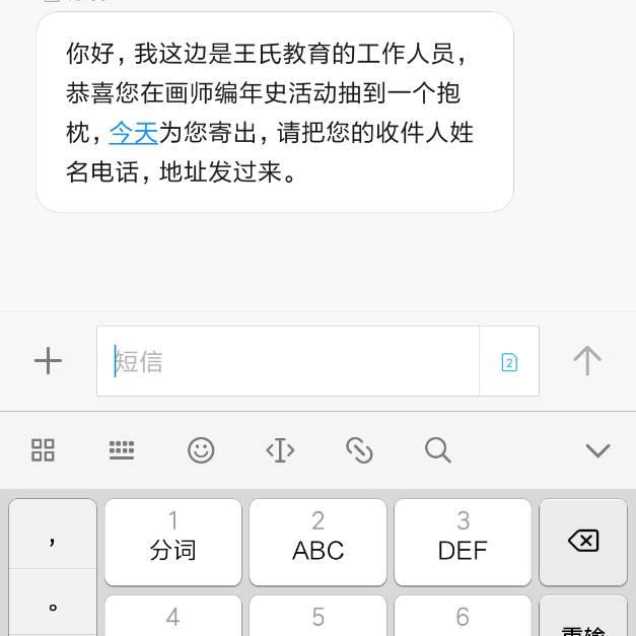Activate the text cursor move tool
Viewport: 636px width, 636px height.
pos(280,450)
